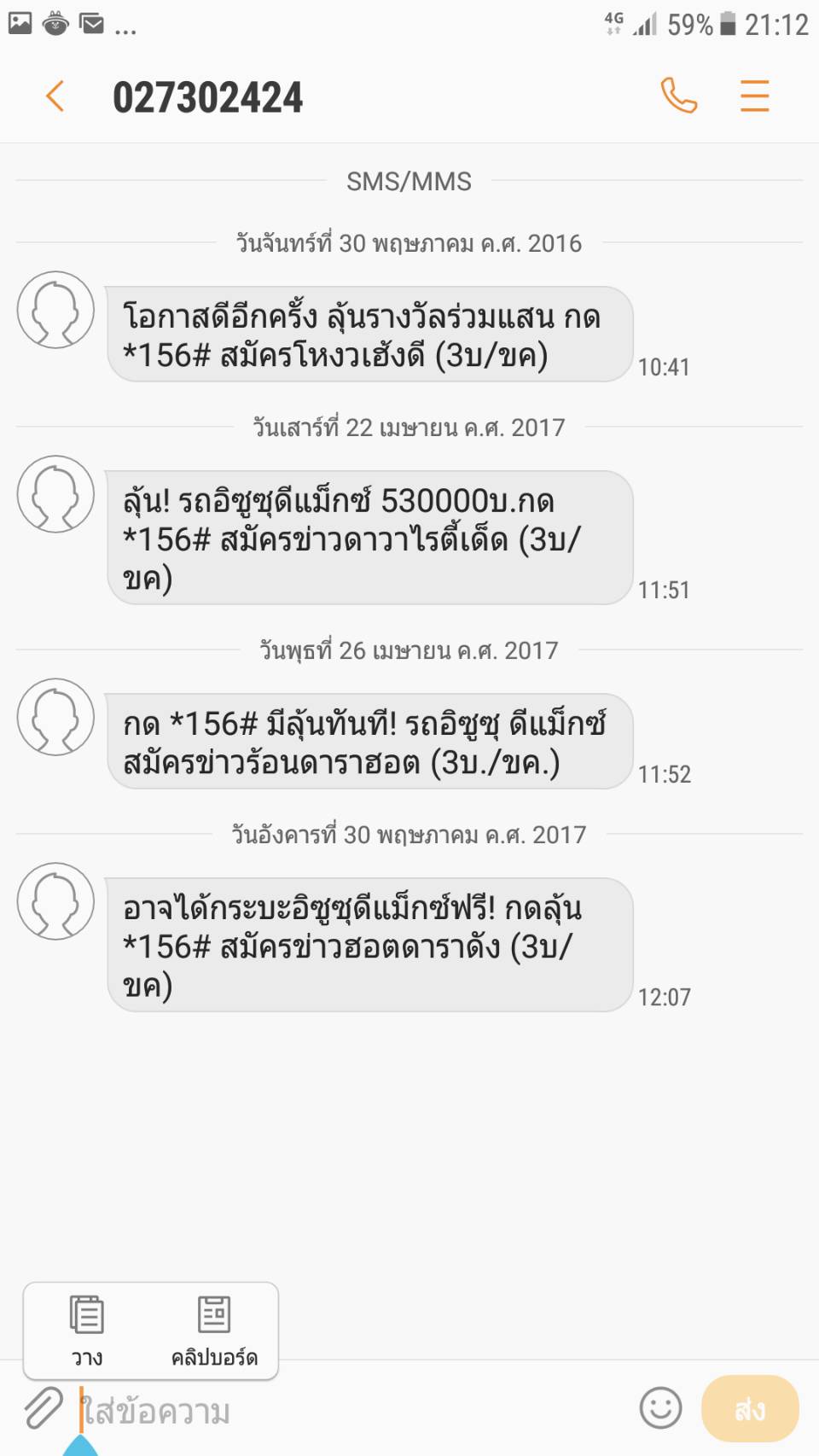Open the conversation options menu

pyautogui.click(x=754, y=96)
